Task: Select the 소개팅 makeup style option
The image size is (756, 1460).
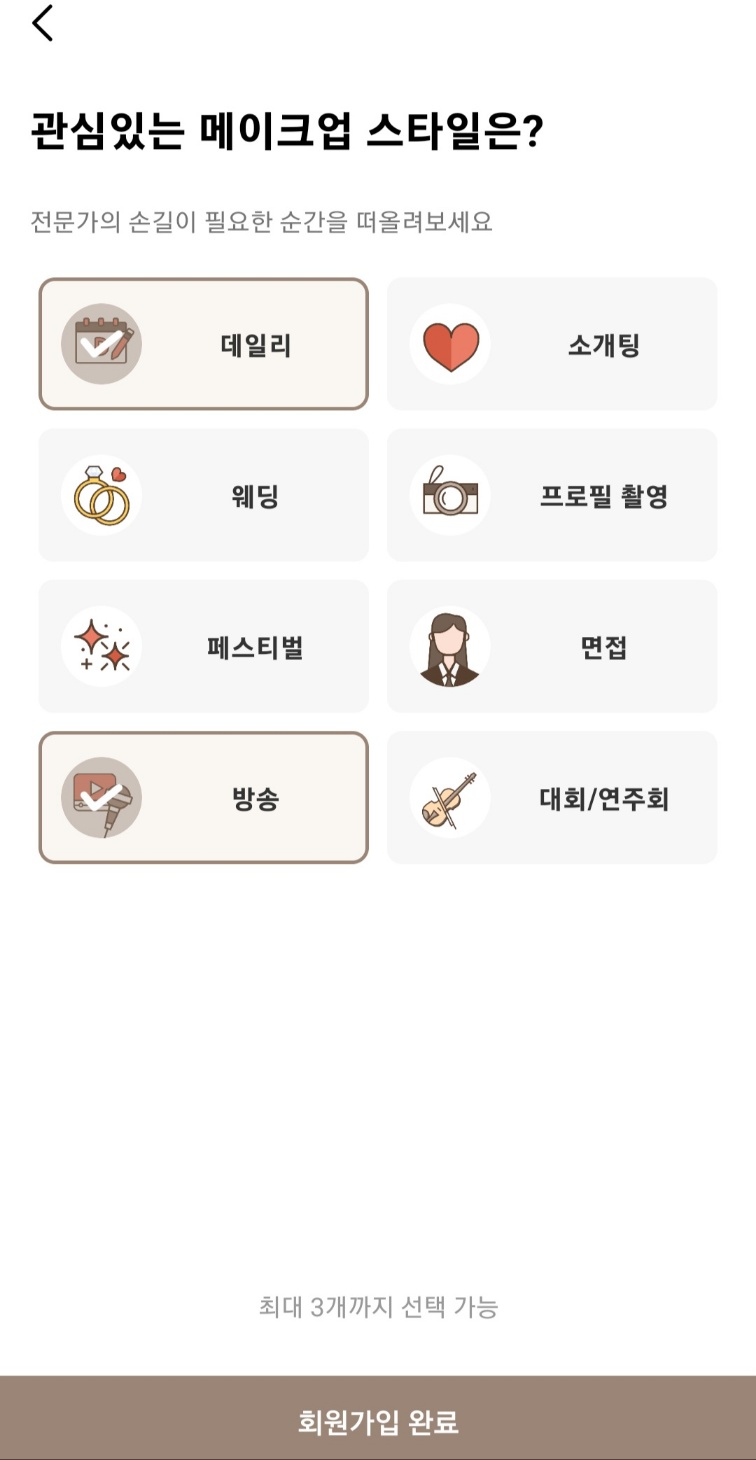Action: click(x=552, y=343)
